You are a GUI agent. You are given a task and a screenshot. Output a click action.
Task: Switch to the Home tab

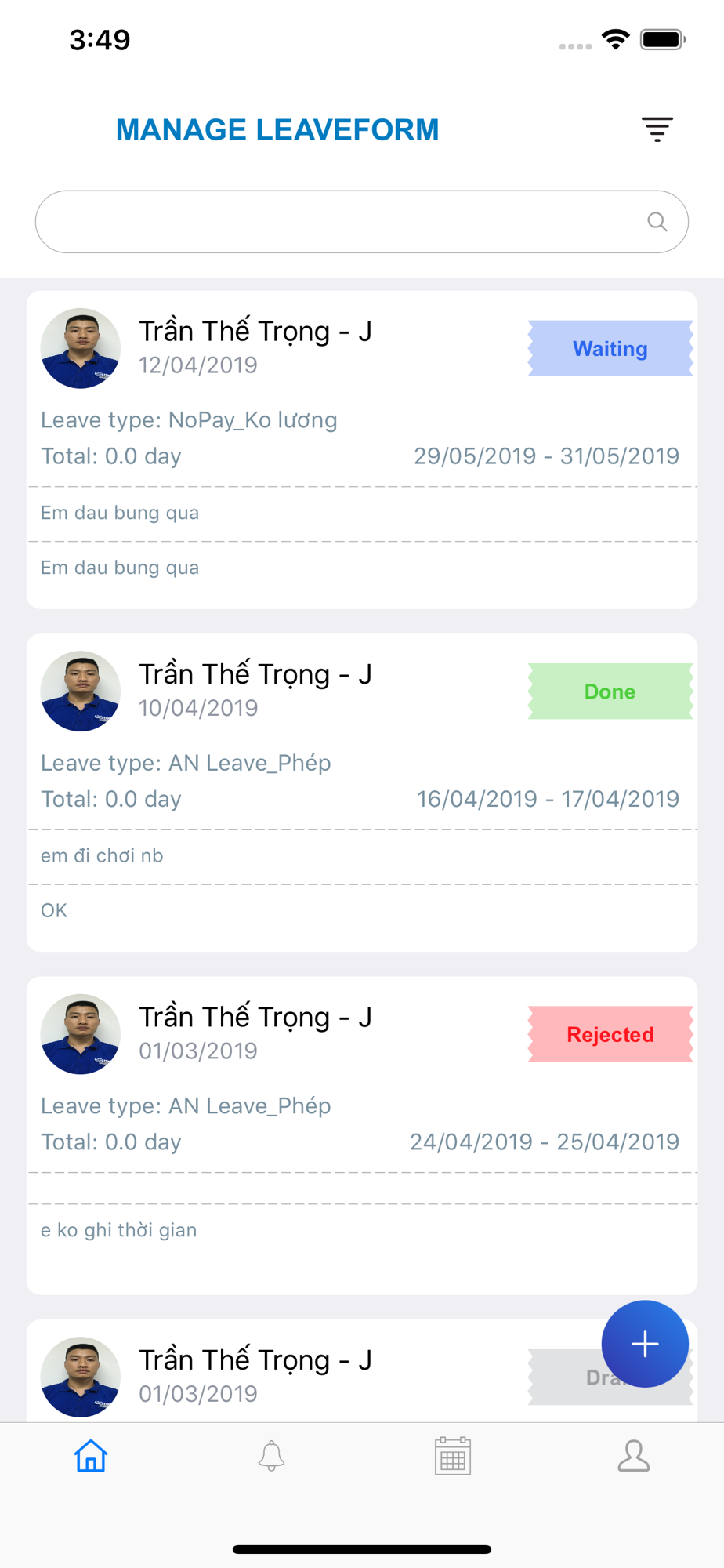(91, 1456)
